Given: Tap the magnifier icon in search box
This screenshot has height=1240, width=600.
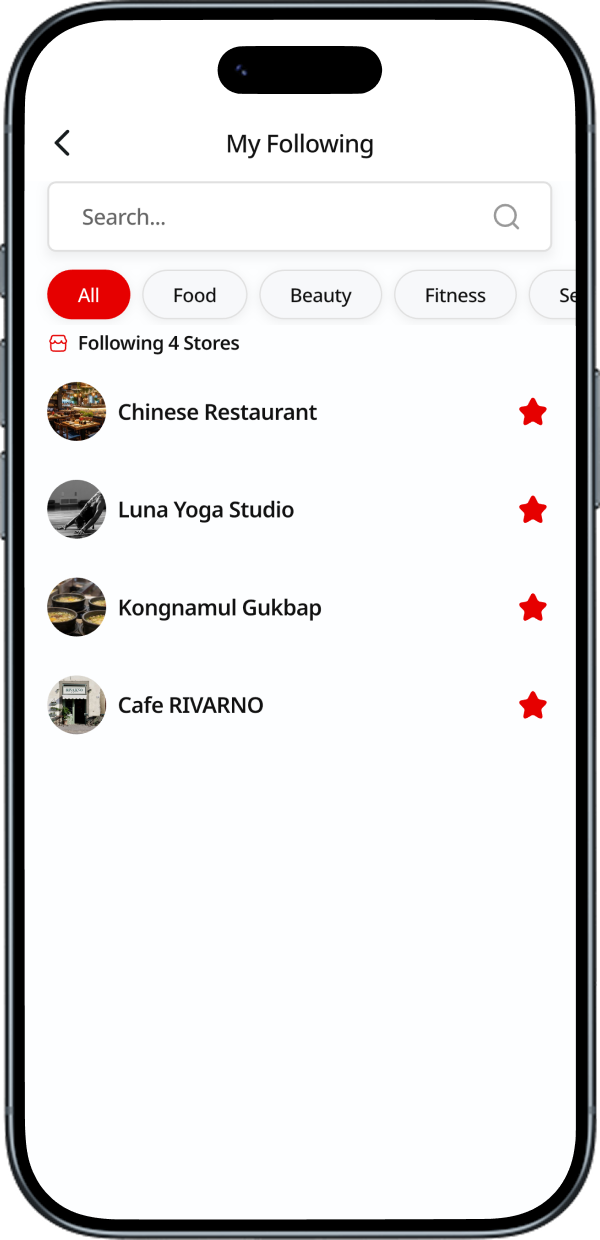Looking at the screenshot, I should click(x=507, y=217).
